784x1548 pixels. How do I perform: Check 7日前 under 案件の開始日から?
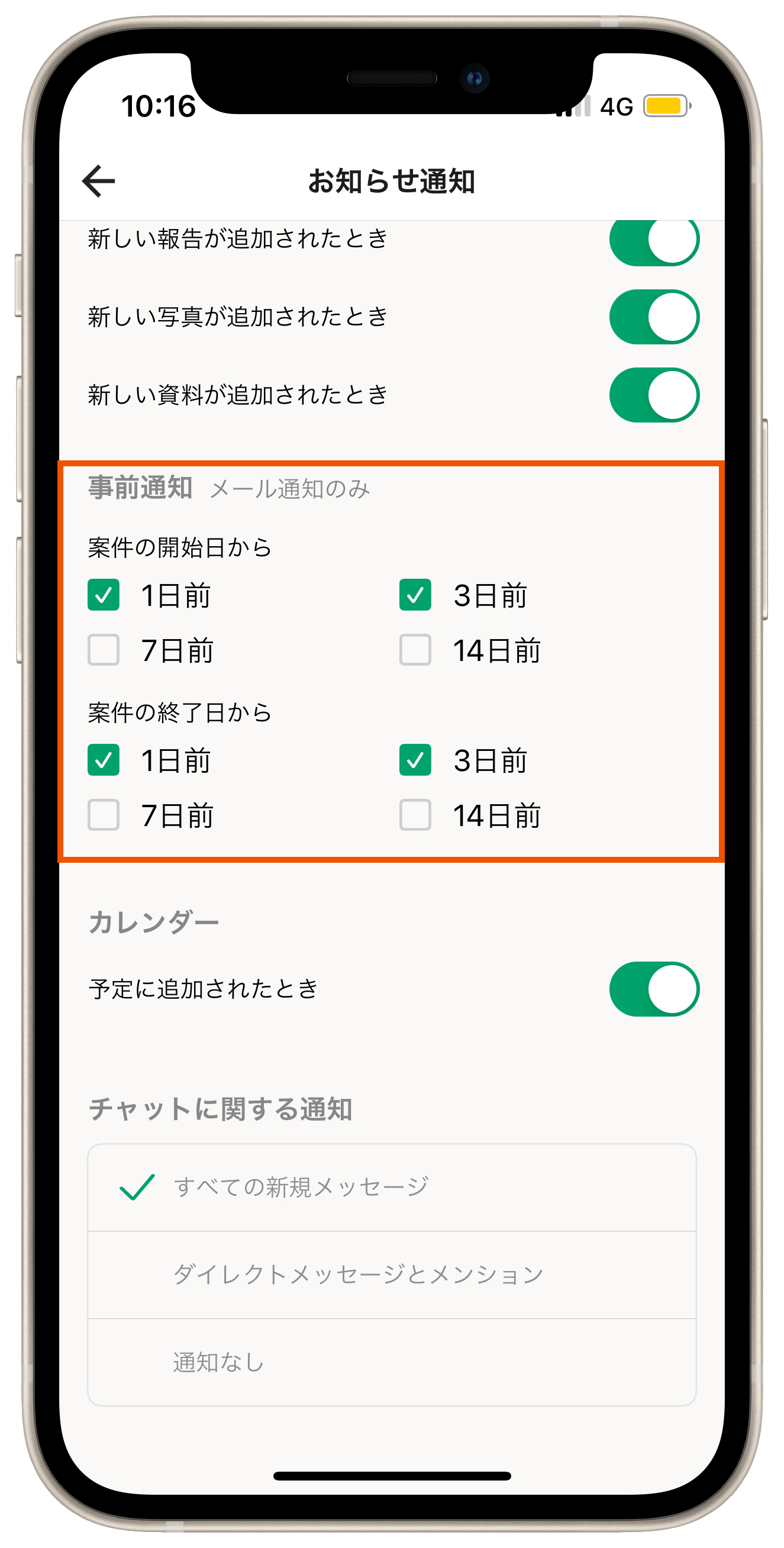[x=104, y=650]
